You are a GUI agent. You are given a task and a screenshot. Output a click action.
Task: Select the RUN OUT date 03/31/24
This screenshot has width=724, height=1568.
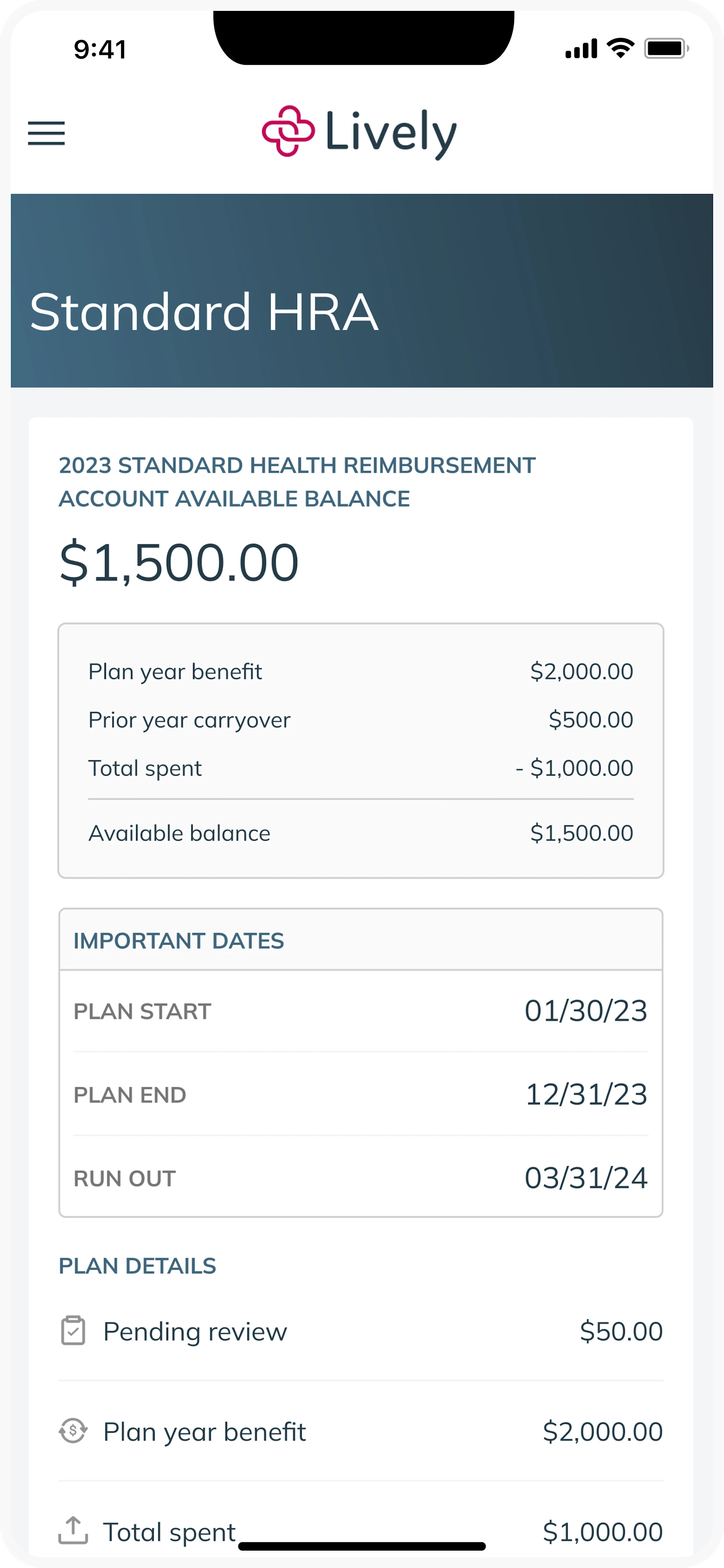pyautogui.click(x=361, y=1177)
